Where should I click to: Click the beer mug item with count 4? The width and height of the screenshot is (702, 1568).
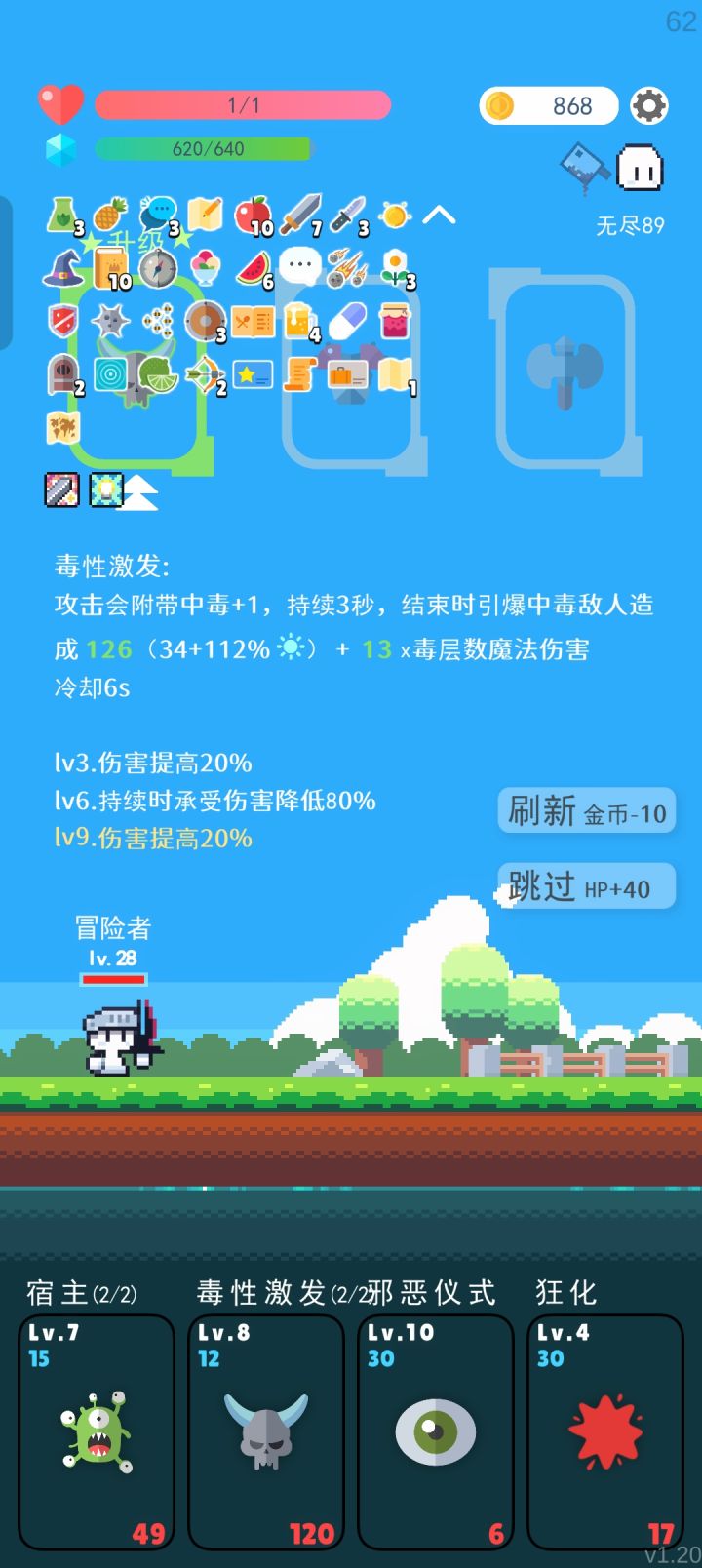pyautogui.click(x=297, y=322)
